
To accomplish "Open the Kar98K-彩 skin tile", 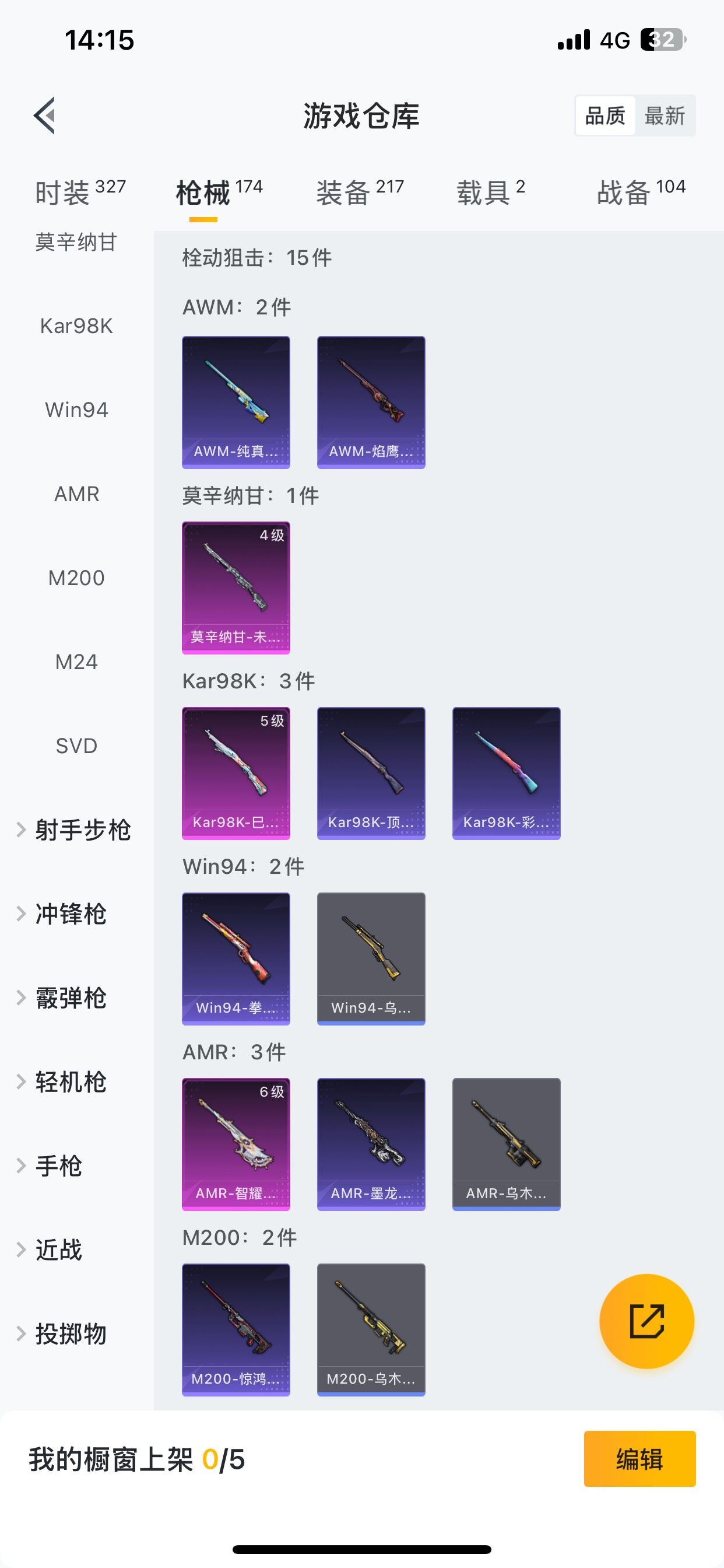I will coord(506,773).
